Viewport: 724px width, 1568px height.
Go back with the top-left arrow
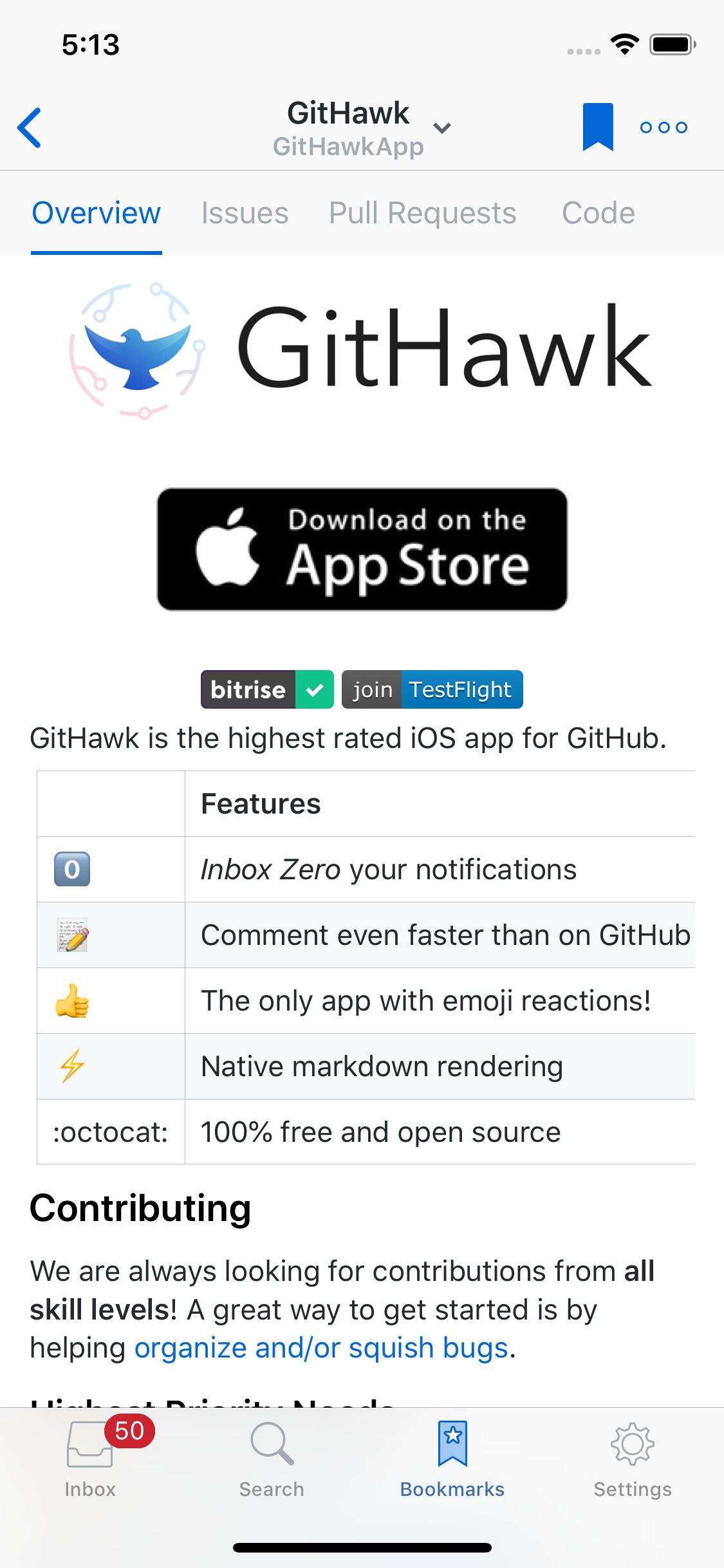[30, 127]
